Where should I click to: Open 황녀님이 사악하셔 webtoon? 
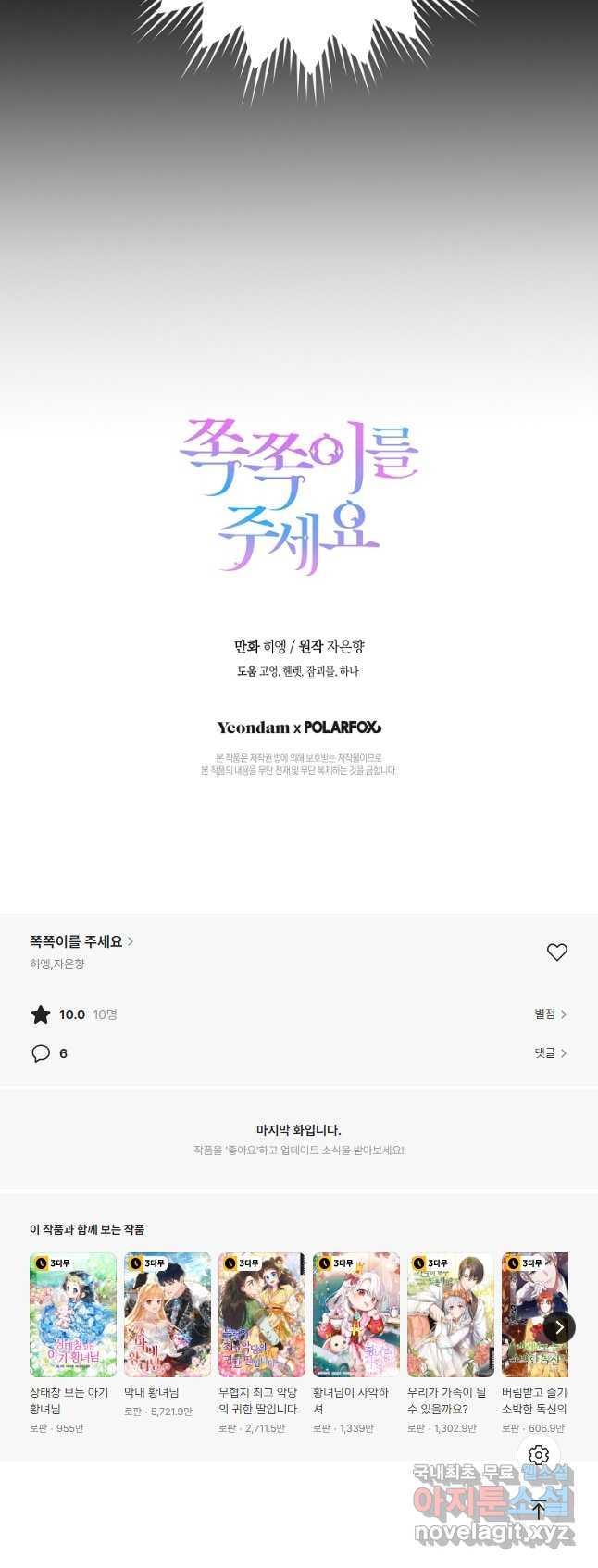(x=356, y=1315)
